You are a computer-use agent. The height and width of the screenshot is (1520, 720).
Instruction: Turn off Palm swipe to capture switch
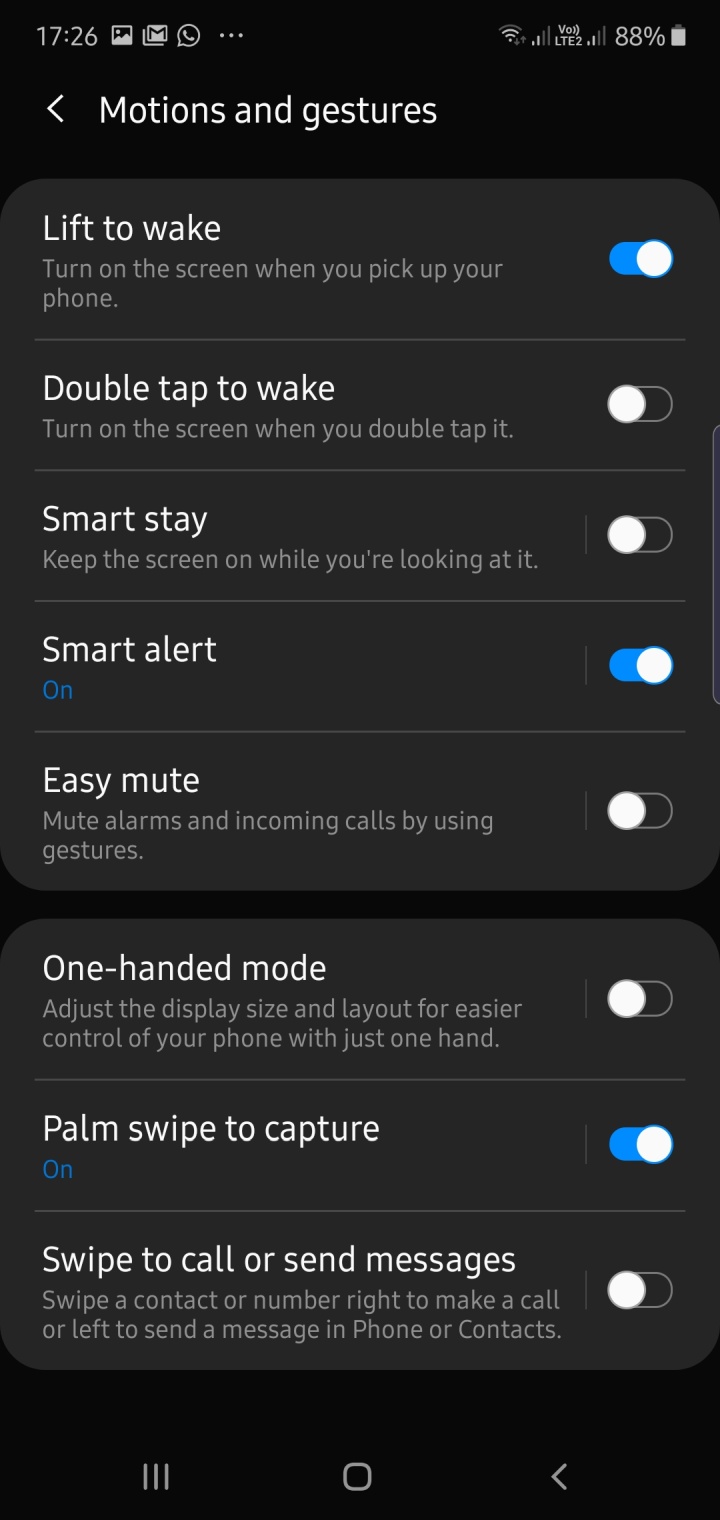640,1144
